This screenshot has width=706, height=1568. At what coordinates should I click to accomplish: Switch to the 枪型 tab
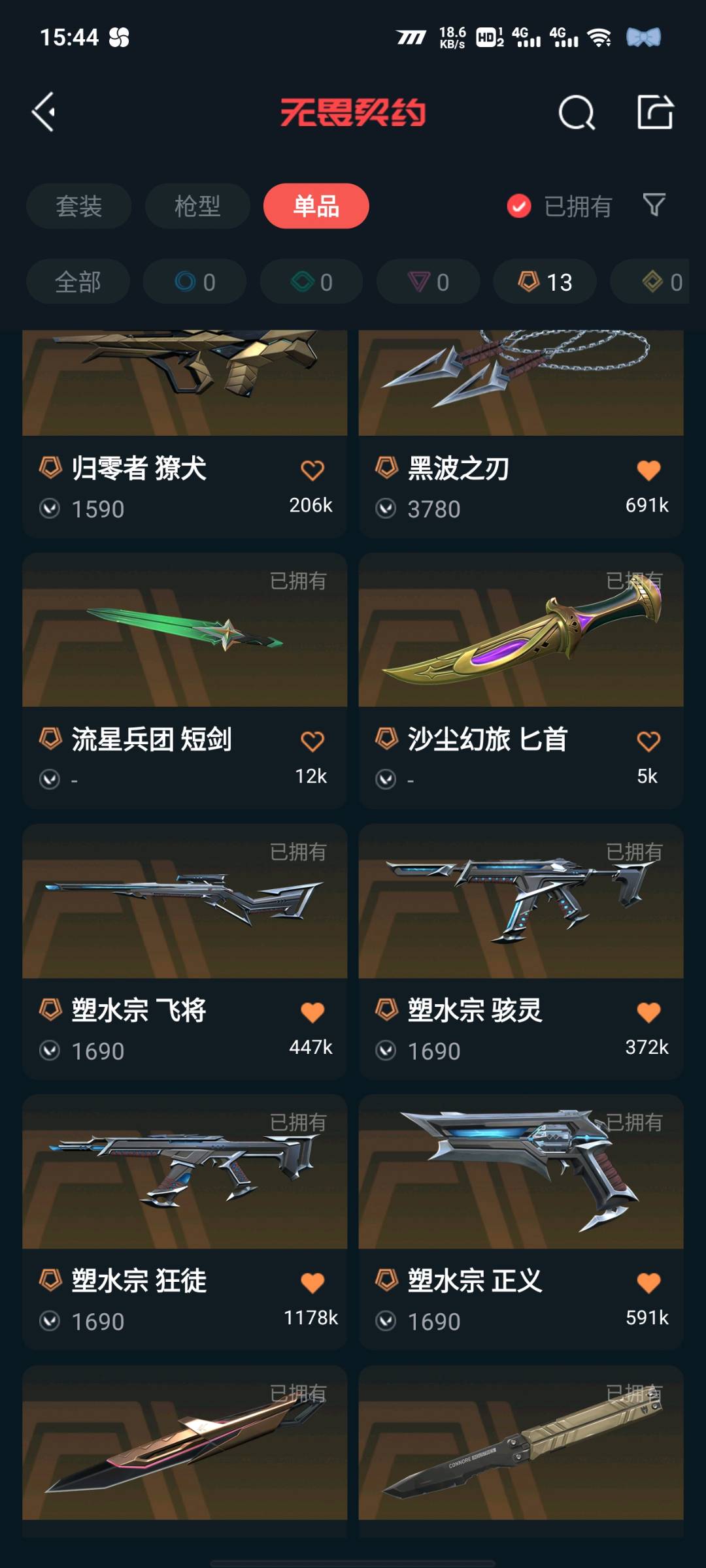(197, 206)
